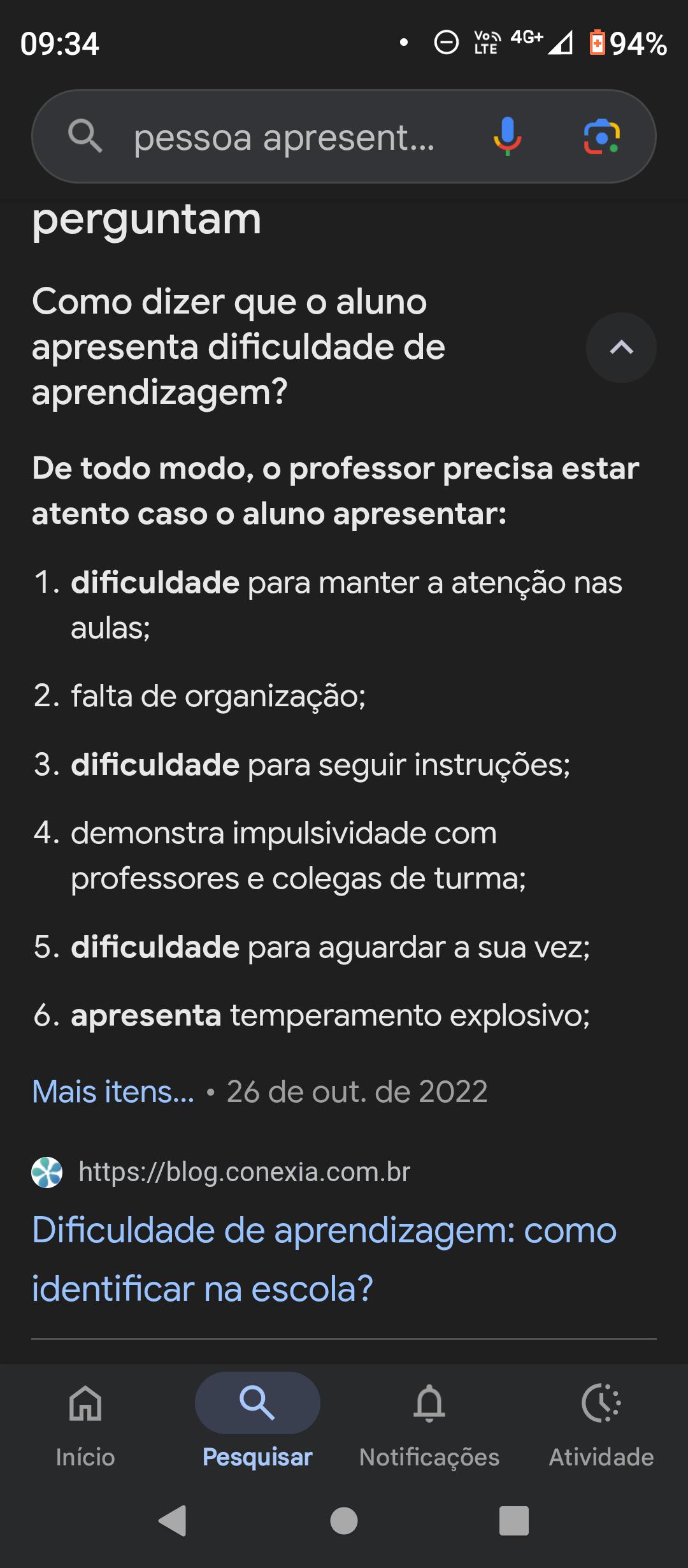Open the 'Mais itens...' link
The image size is (688, 1568).
tap(113, 1092)
